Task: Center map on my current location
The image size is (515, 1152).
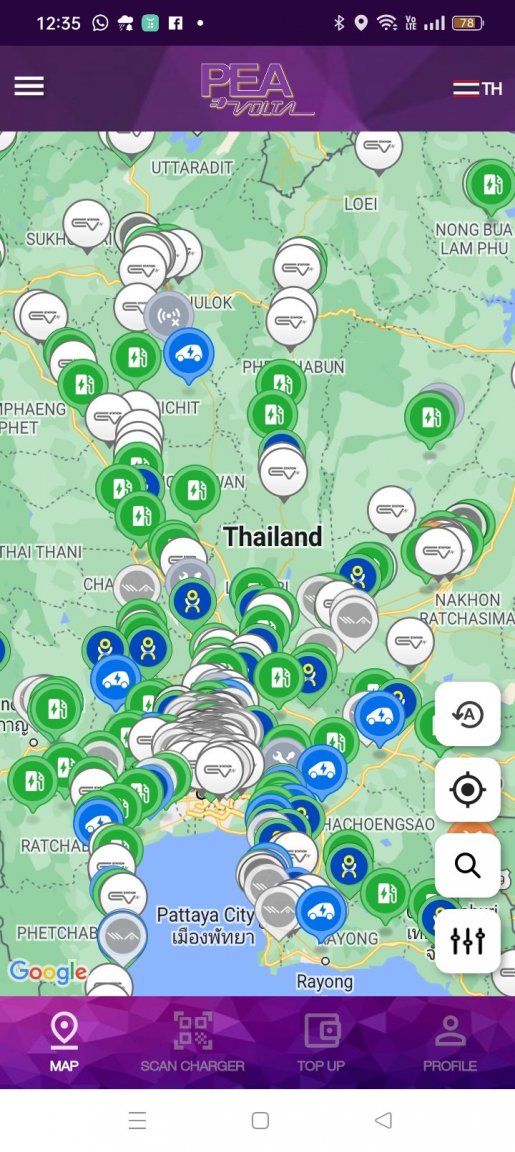Action: click(468, 790)
